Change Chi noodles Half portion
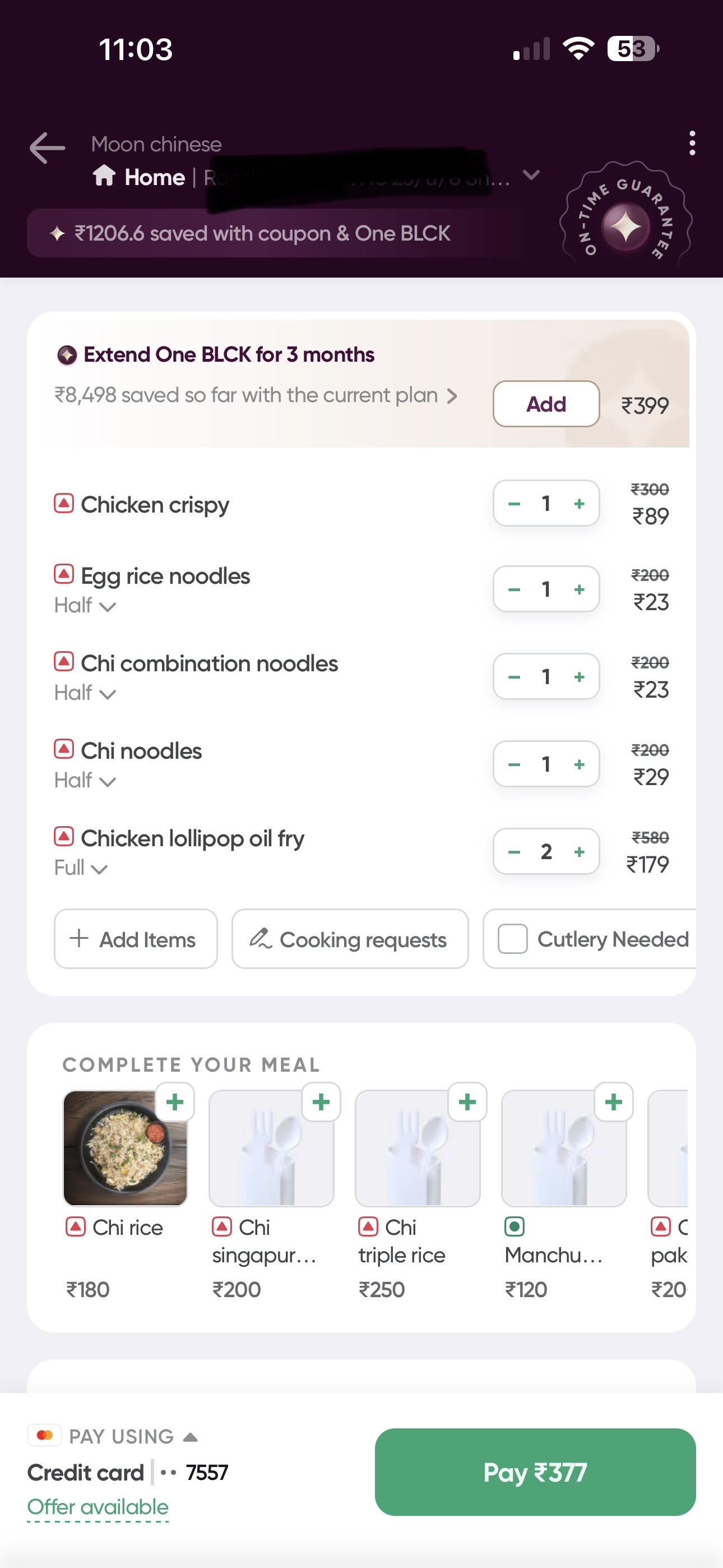 [85, 781]
